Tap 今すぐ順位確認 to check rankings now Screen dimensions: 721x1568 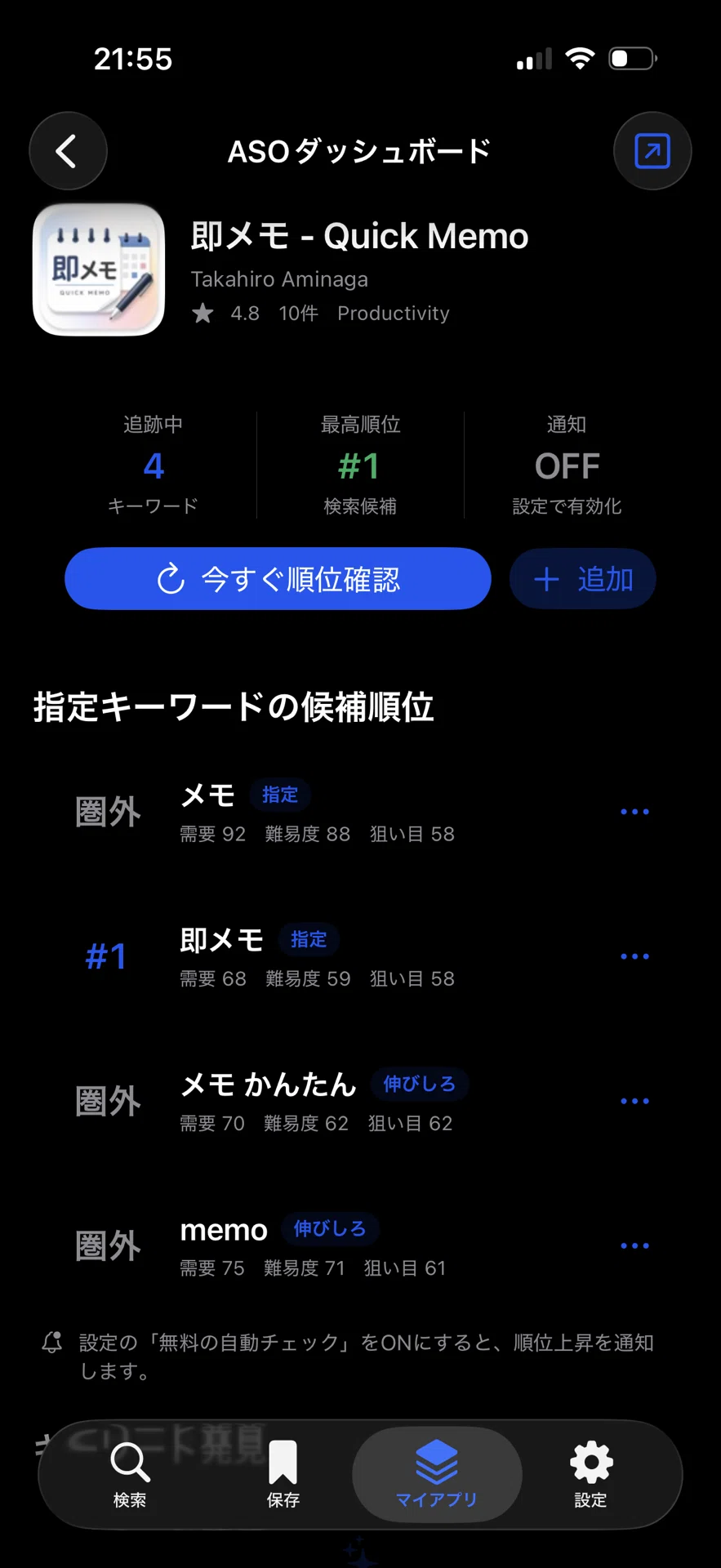click(278, 579)
